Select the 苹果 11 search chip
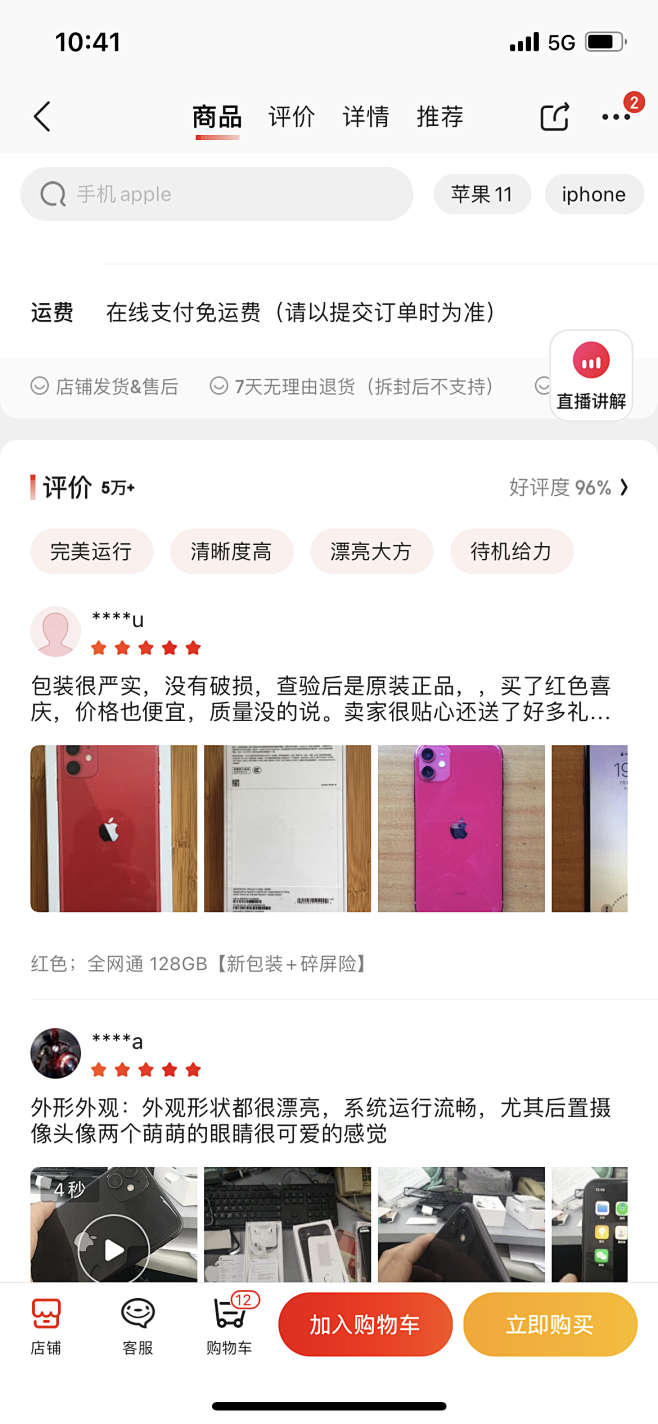This screenshot has height=1424, width=658. pyautogui.click(x=481, y=194)
